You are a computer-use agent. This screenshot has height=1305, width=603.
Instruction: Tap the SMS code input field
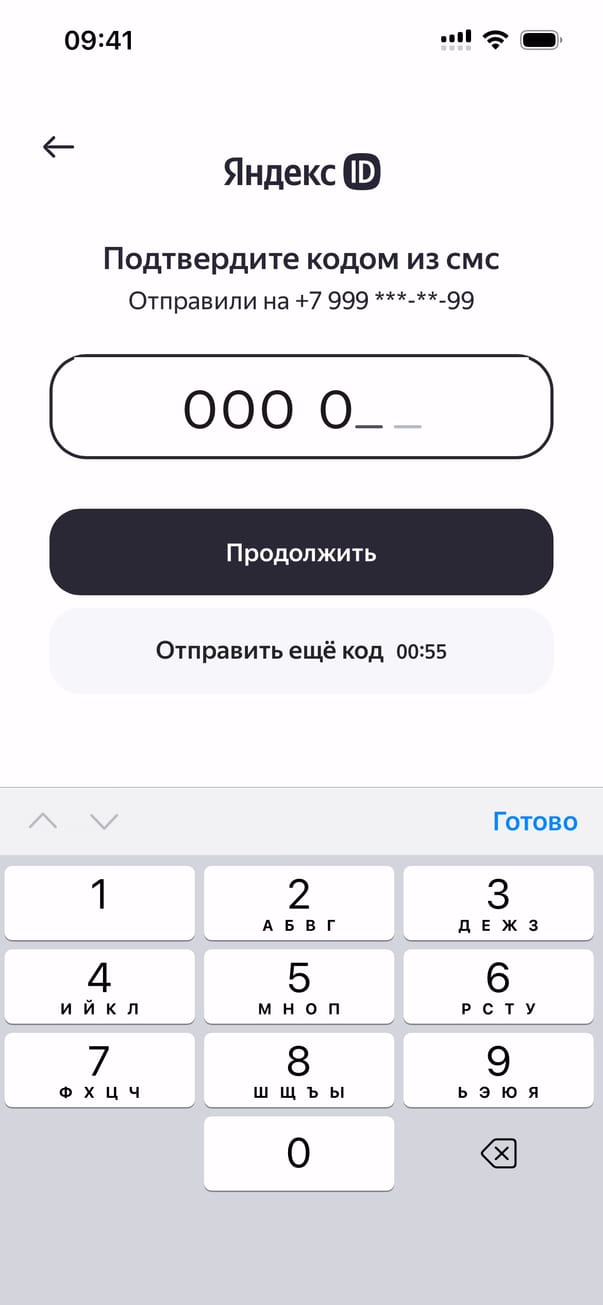301,408
